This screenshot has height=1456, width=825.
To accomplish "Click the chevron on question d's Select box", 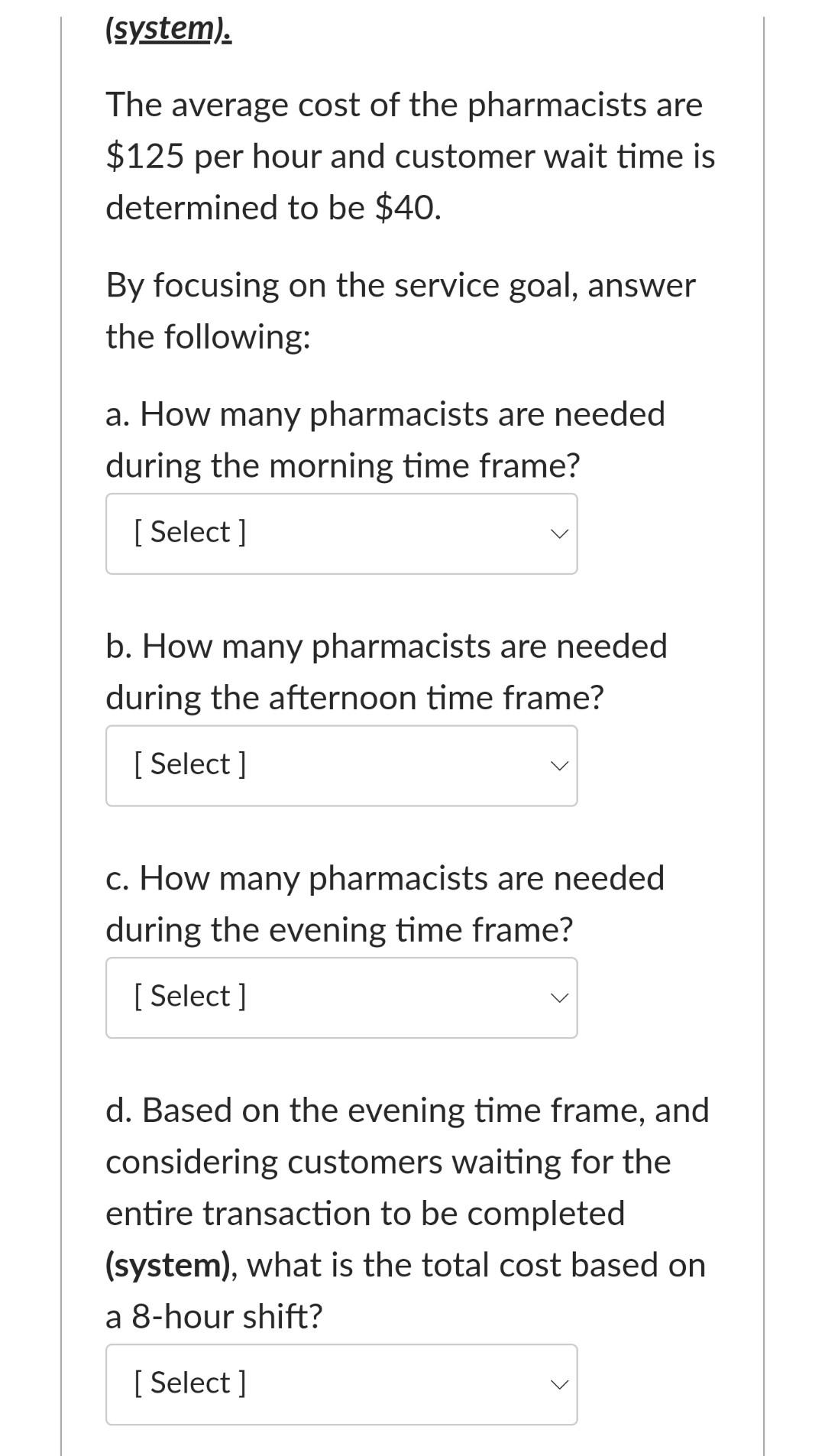I will (560, 1385).
